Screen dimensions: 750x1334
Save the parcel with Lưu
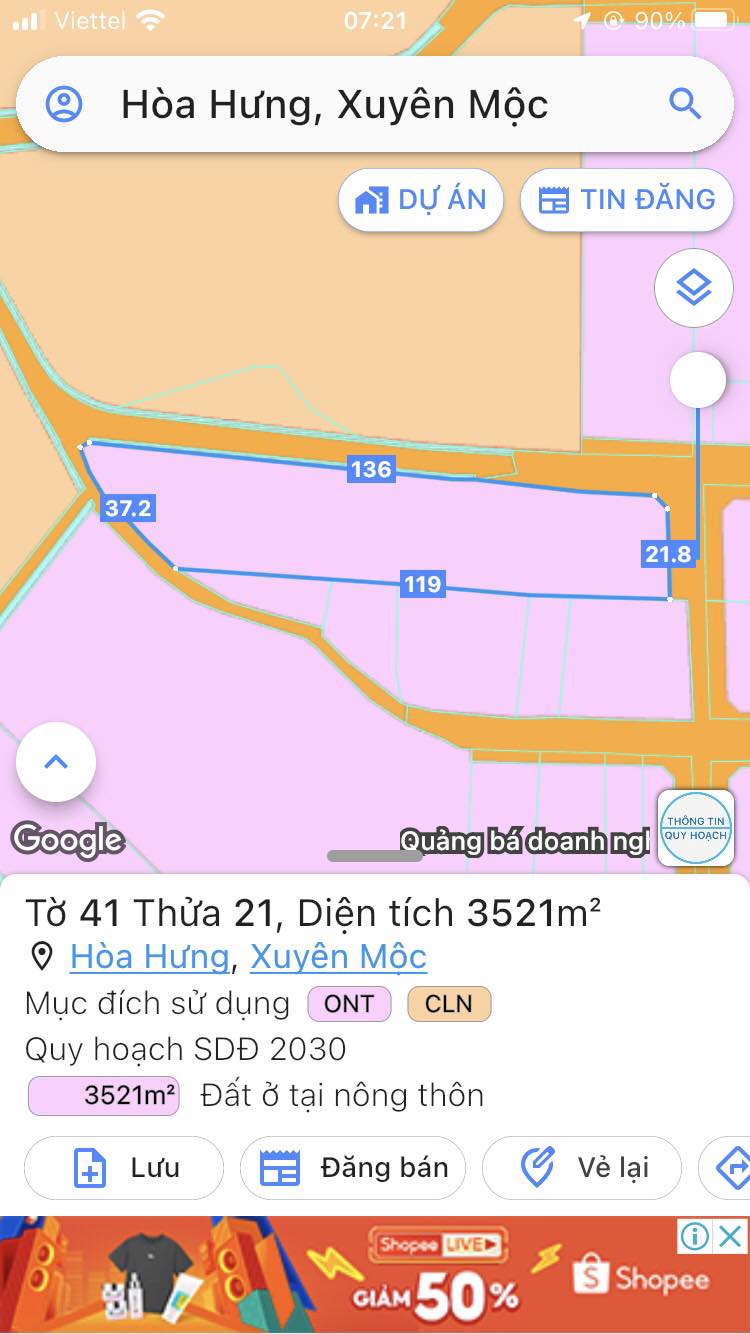coord(123,1167)
